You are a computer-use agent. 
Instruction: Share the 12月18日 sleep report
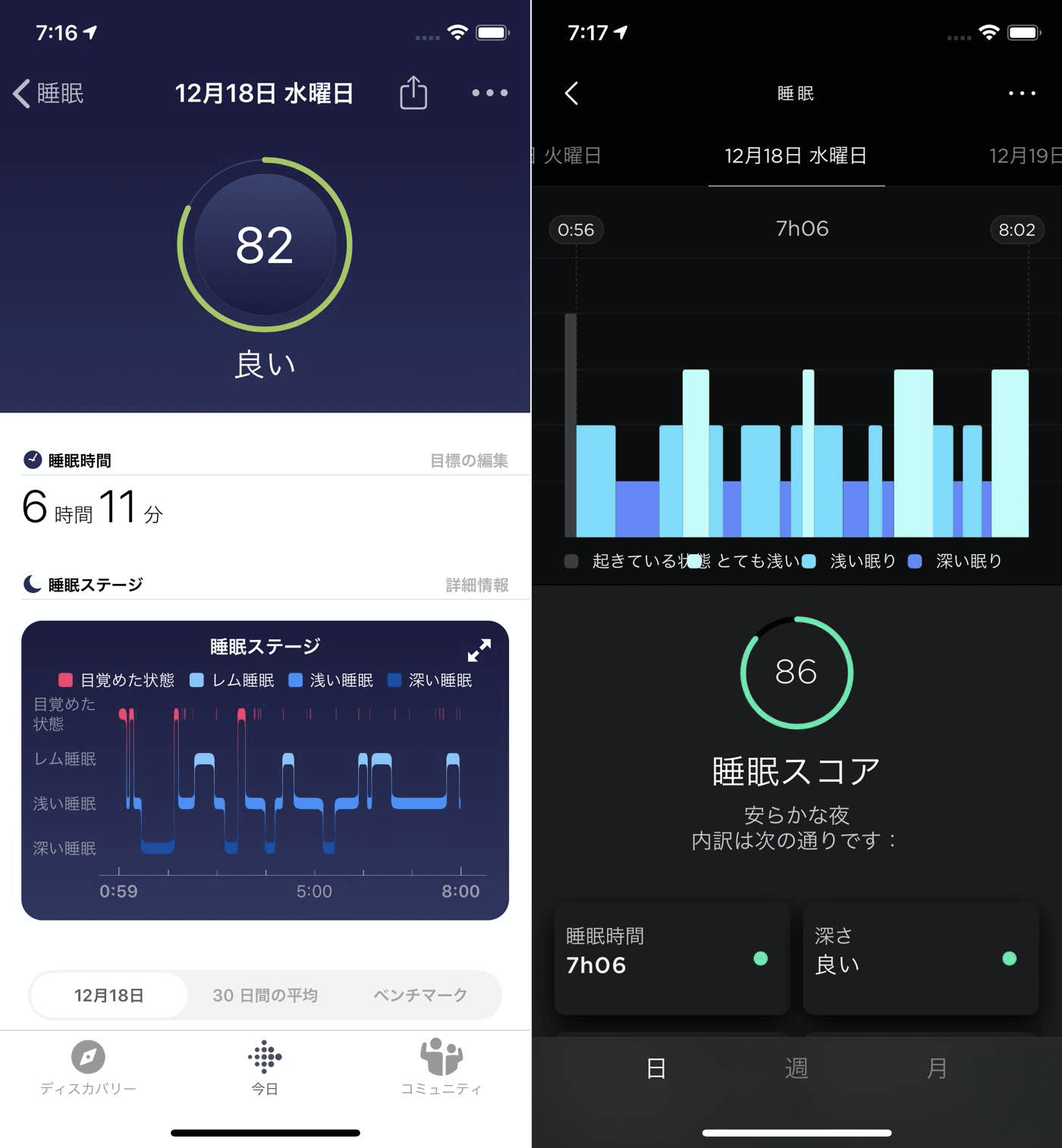point(413,93)
